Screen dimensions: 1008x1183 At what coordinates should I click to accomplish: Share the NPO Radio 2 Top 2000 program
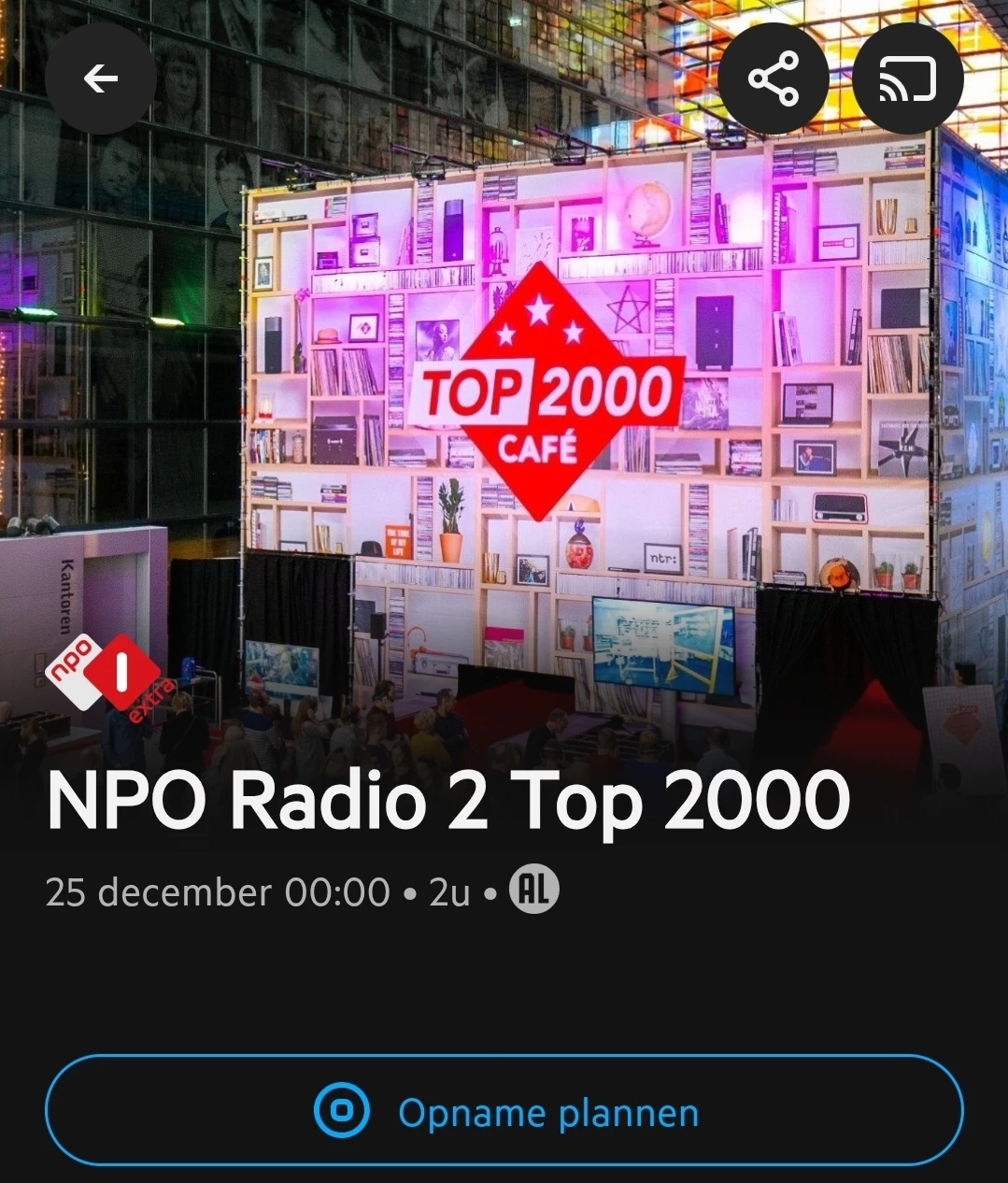tap(774, 78)
